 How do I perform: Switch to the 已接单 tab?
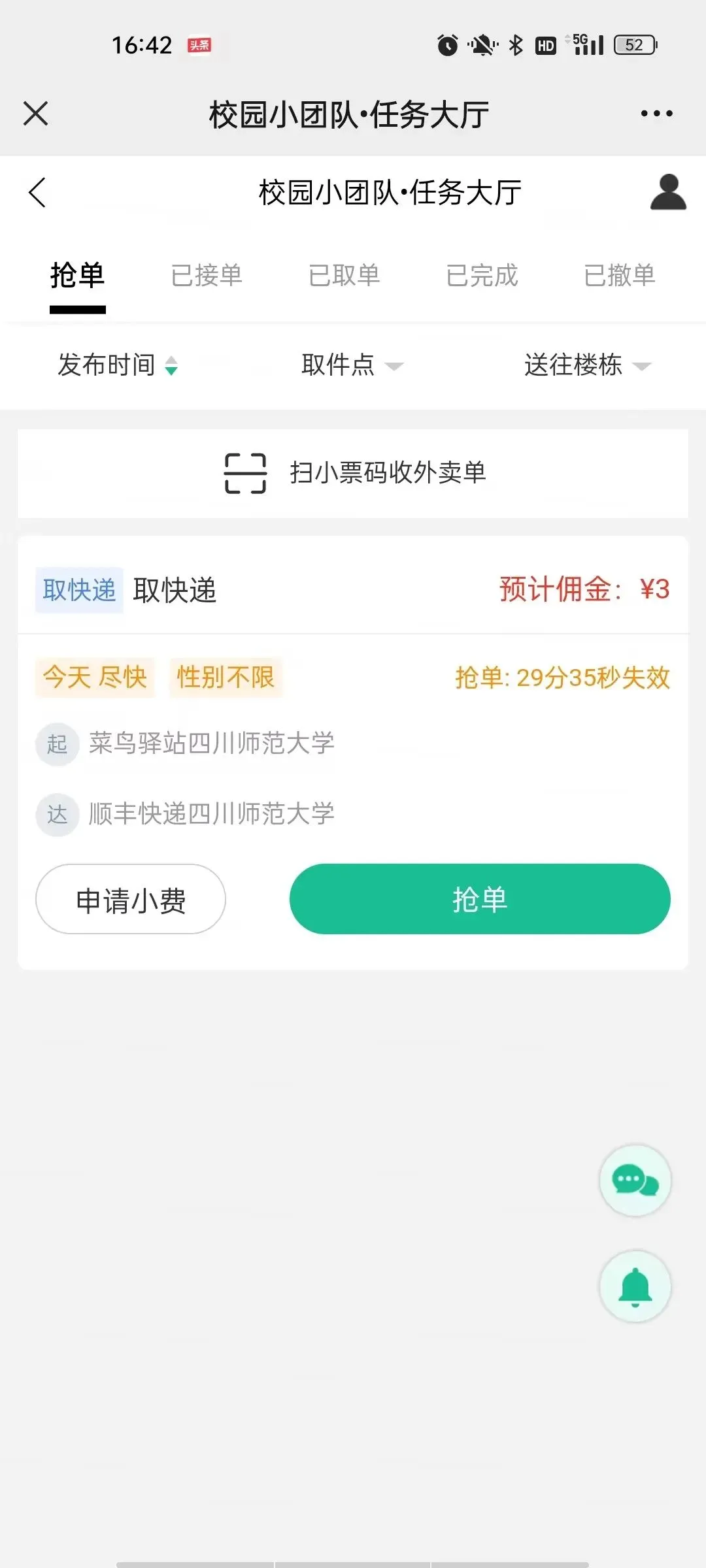[207, 276]
